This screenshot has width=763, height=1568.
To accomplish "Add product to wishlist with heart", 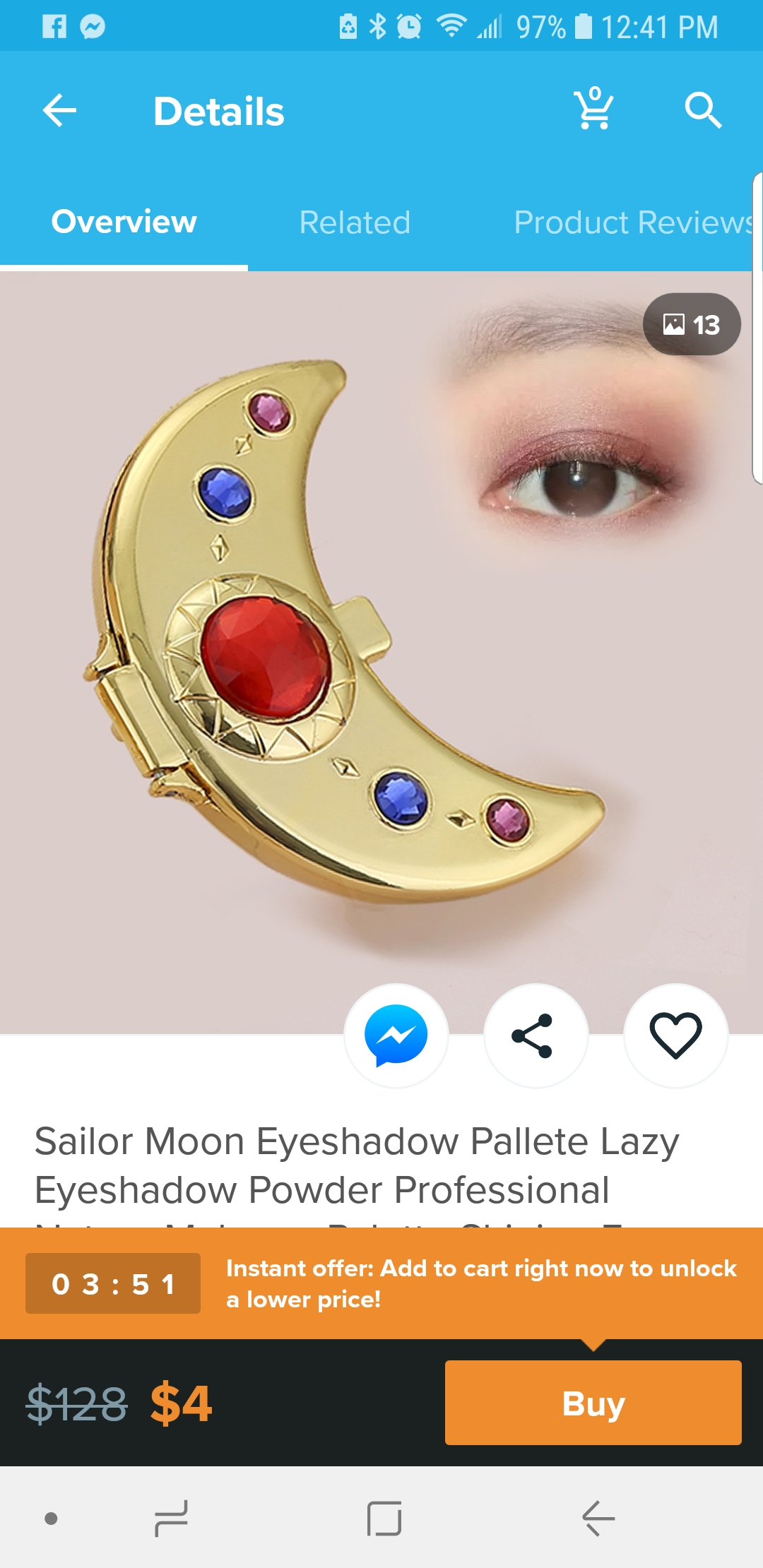I will [x=675, y=1035].
